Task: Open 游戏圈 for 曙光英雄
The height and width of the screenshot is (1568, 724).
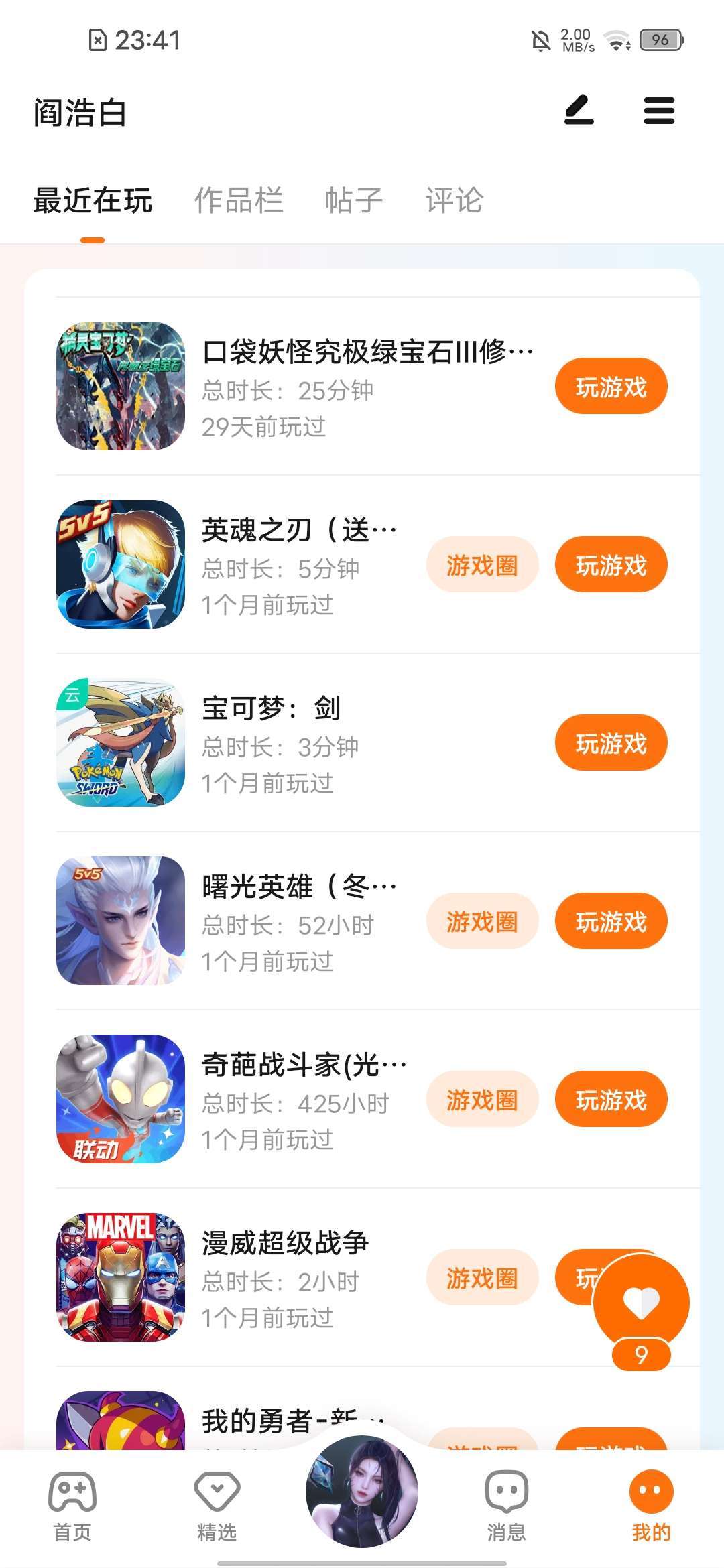Action: tap(482, 921)
